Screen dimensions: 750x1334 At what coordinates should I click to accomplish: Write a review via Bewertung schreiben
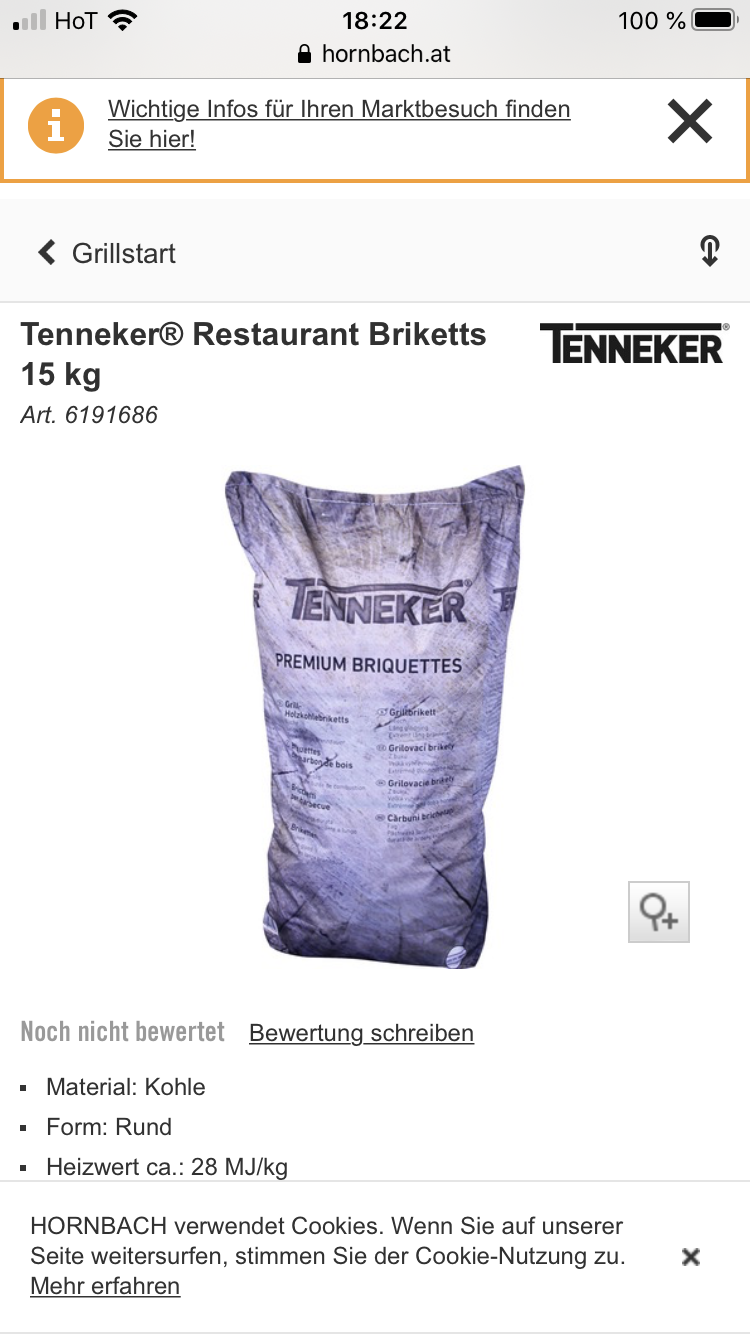click(x=361, y=1033)
